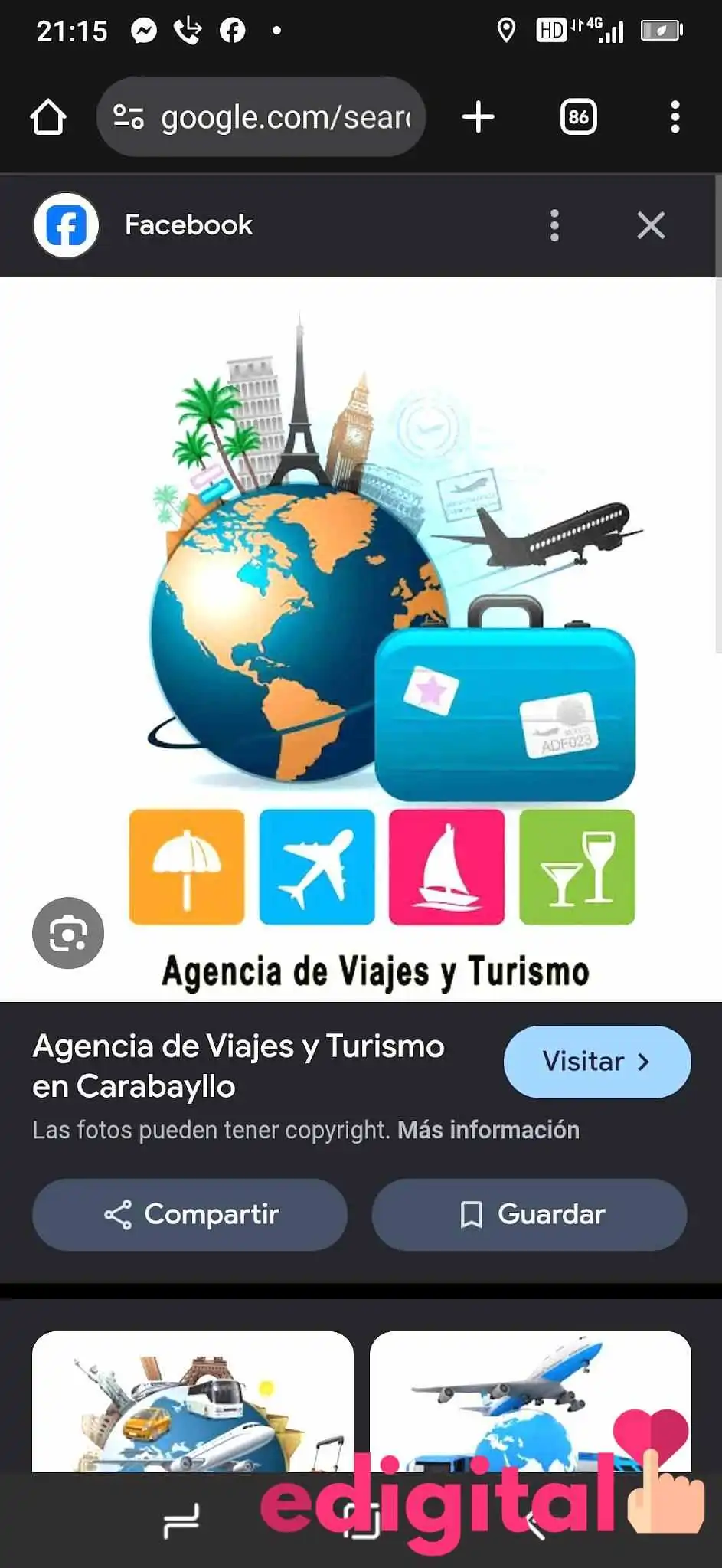The height and width of the screenshot is (1568, 722).
Task: Share the image with Compartir
Action: pos(190,1215)
